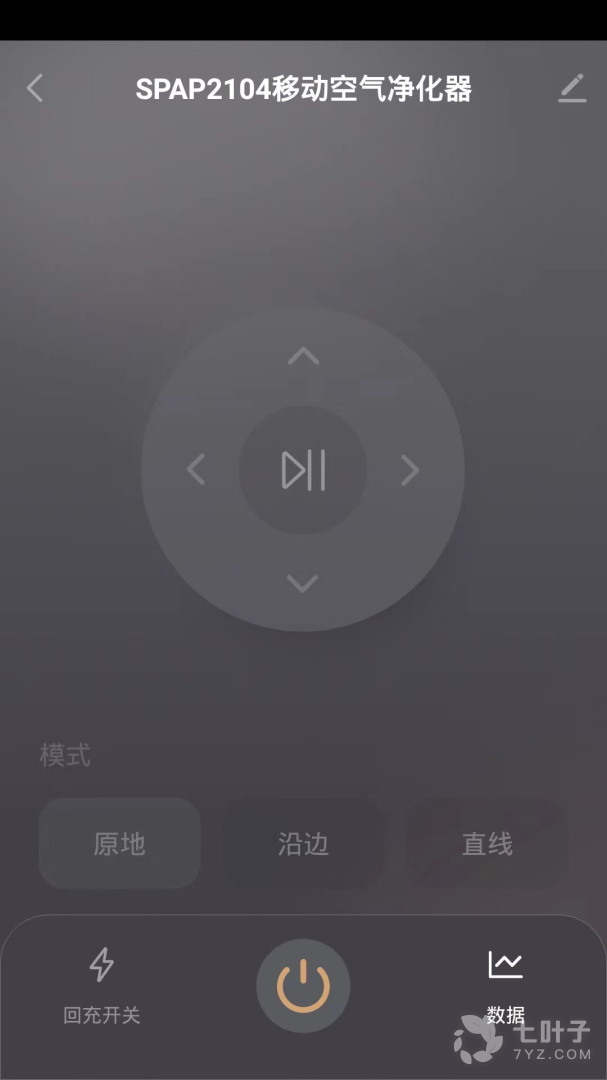
Task: Go back from the air purifier screen
Action: [x=35, y=89]
